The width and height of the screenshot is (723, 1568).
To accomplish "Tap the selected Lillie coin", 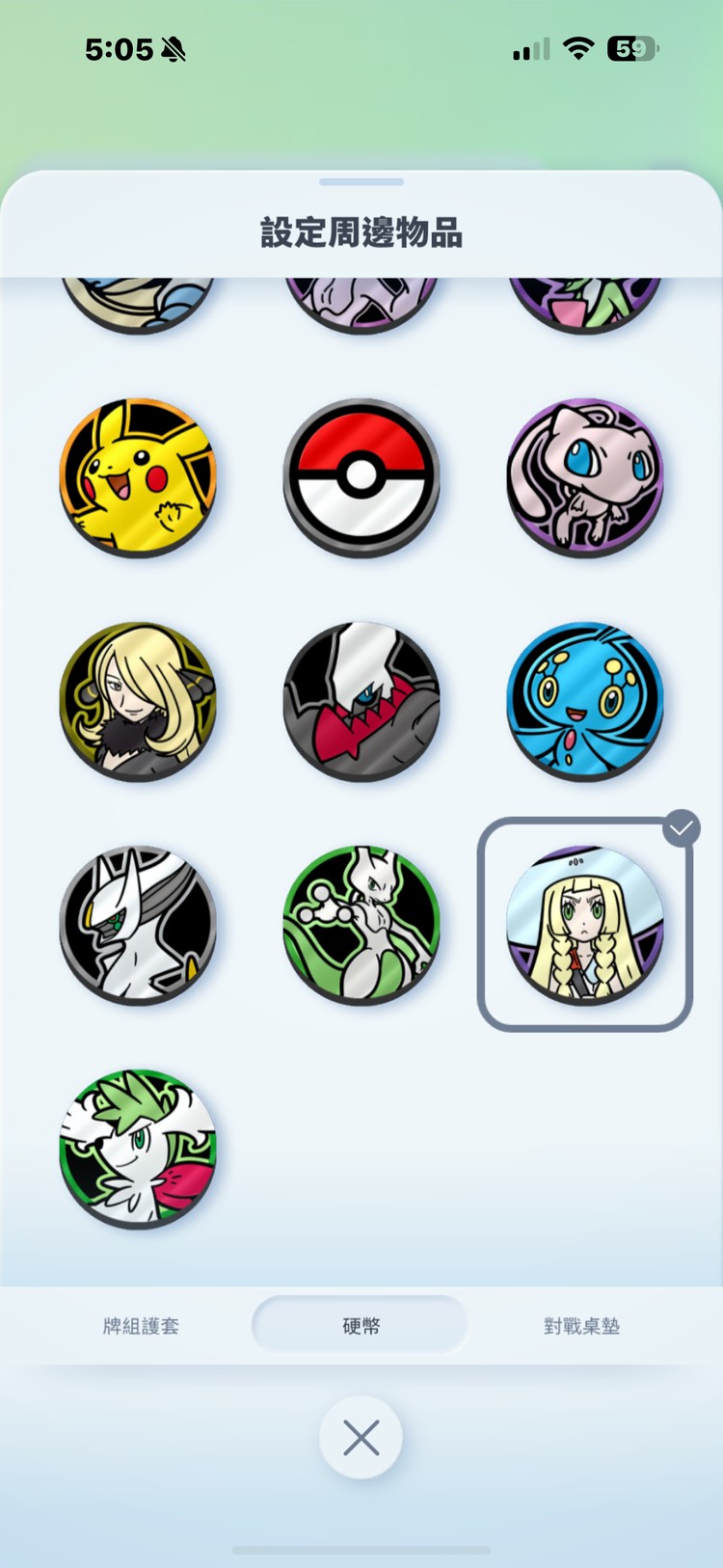I will click(585, 925).
